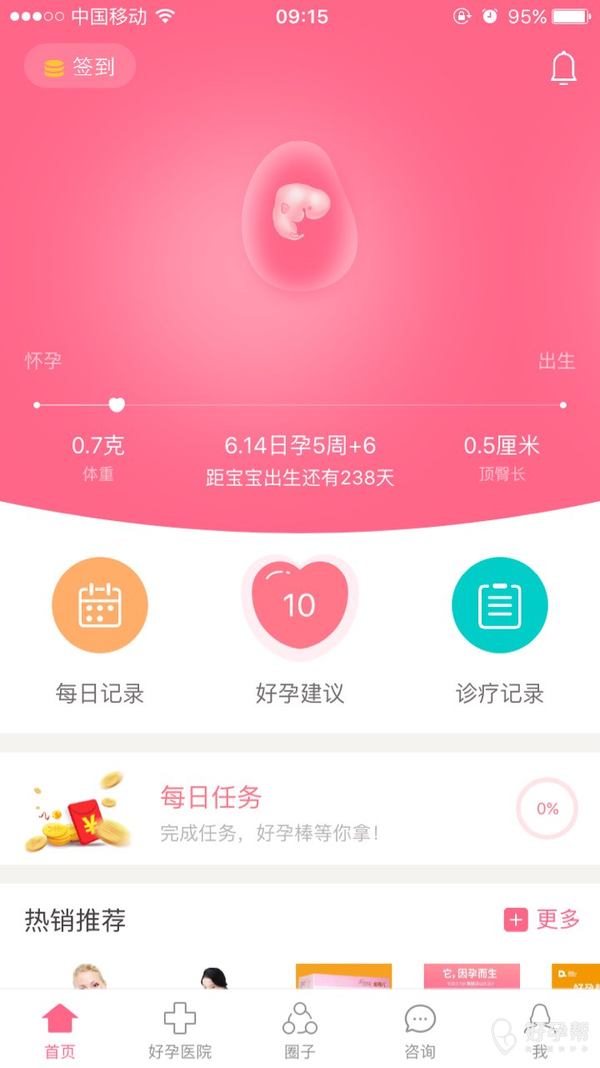Open the 每日任务 daily task card

pyautogui.click(x=300, y=809)
